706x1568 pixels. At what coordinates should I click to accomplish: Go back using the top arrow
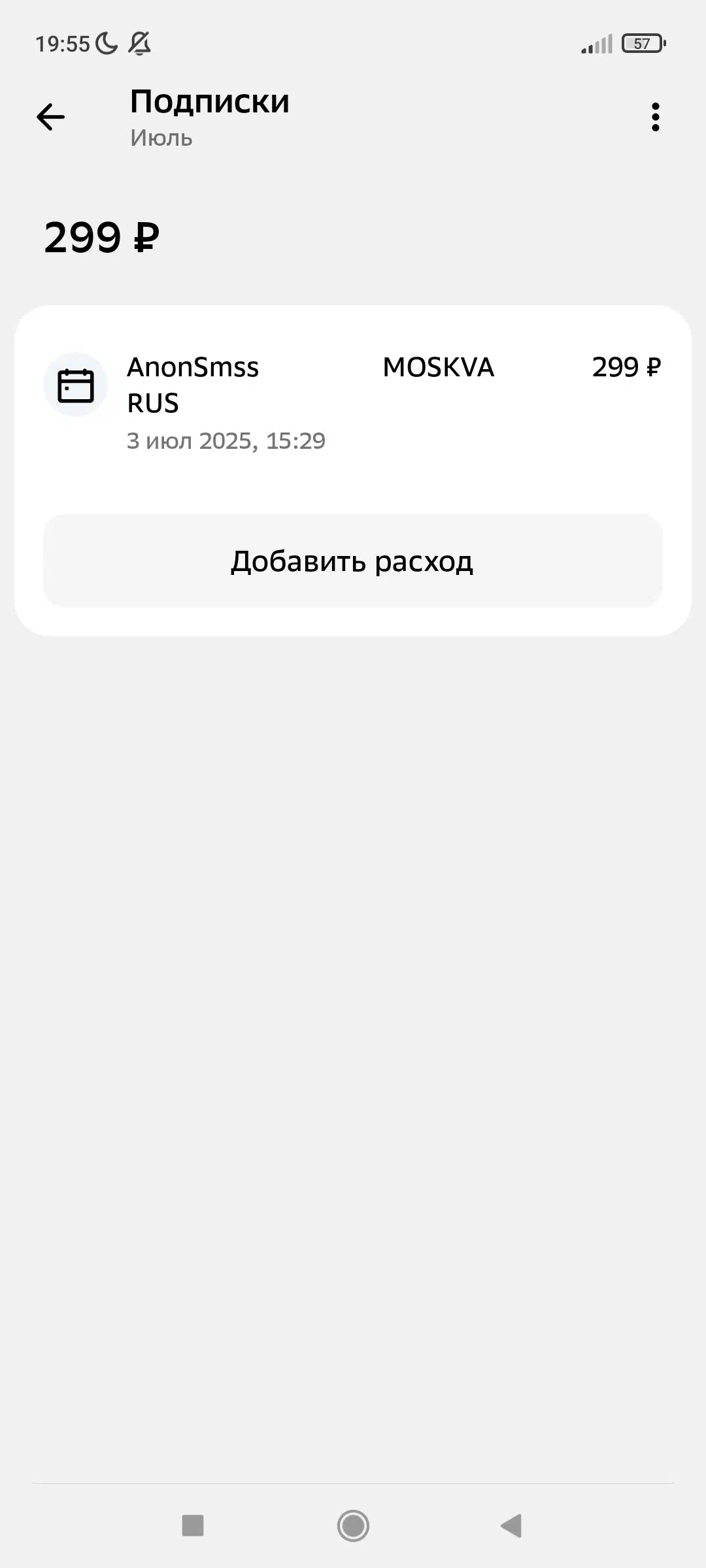tap(50, 117)
